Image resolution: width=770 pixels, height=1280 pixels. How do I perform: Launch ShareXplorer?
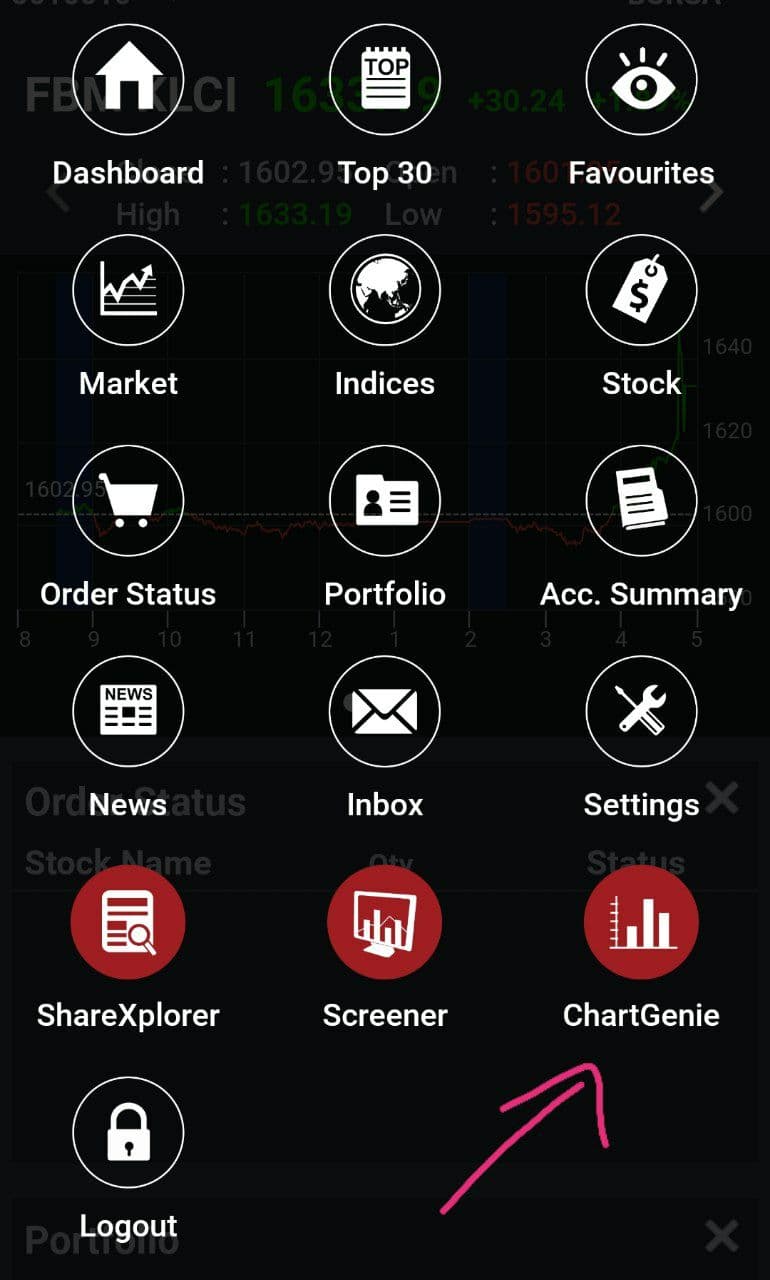point(128,922)
